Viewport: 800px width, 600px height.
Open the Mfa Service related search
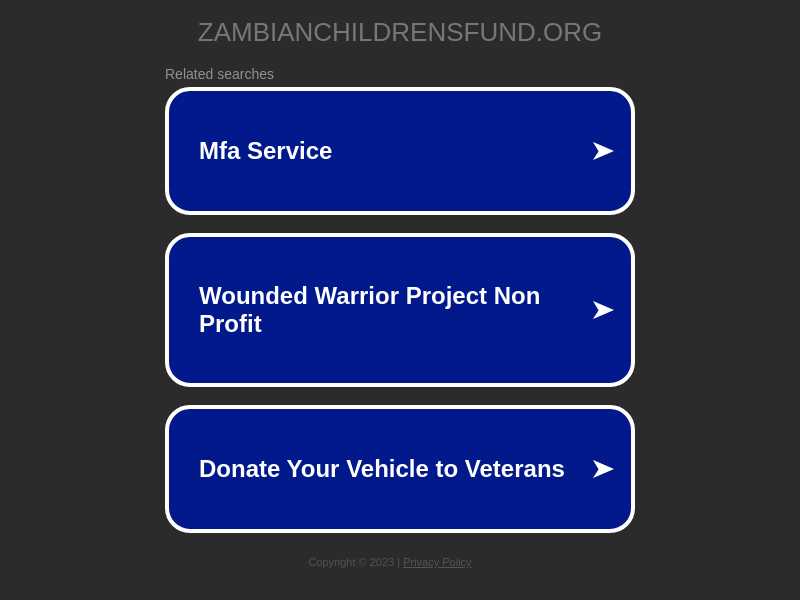pos(400,151)
